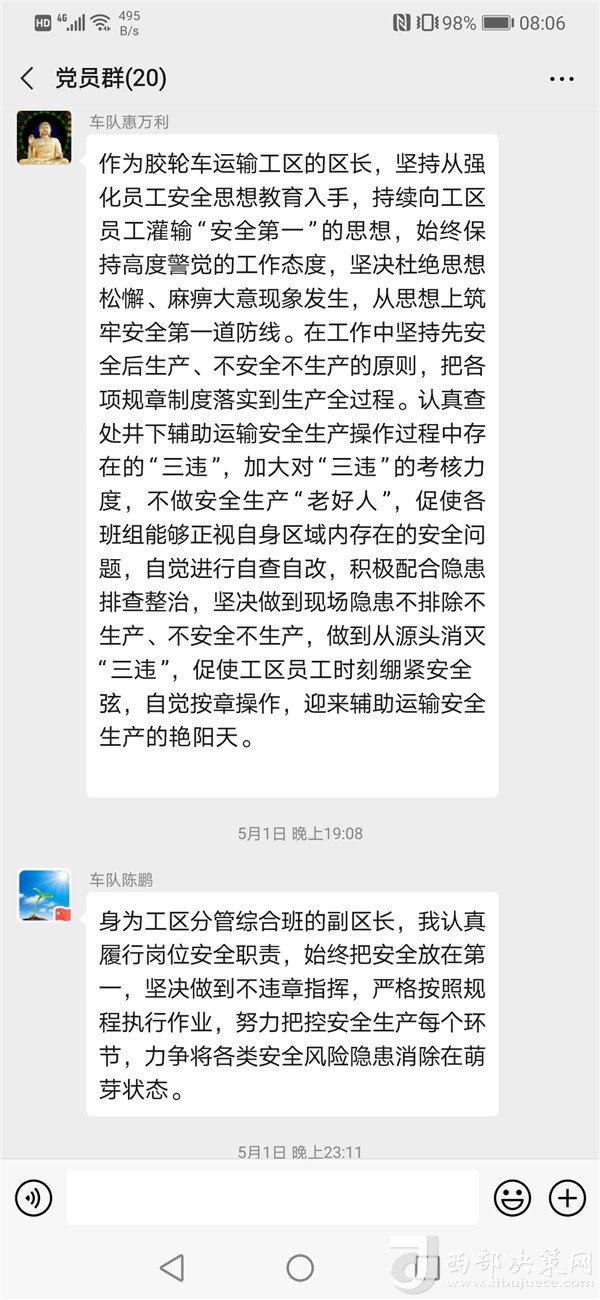The width and height of the screenshot is (600, 1300).
Task: Go to the system home screen
Action: click(x=300, y=1268)
